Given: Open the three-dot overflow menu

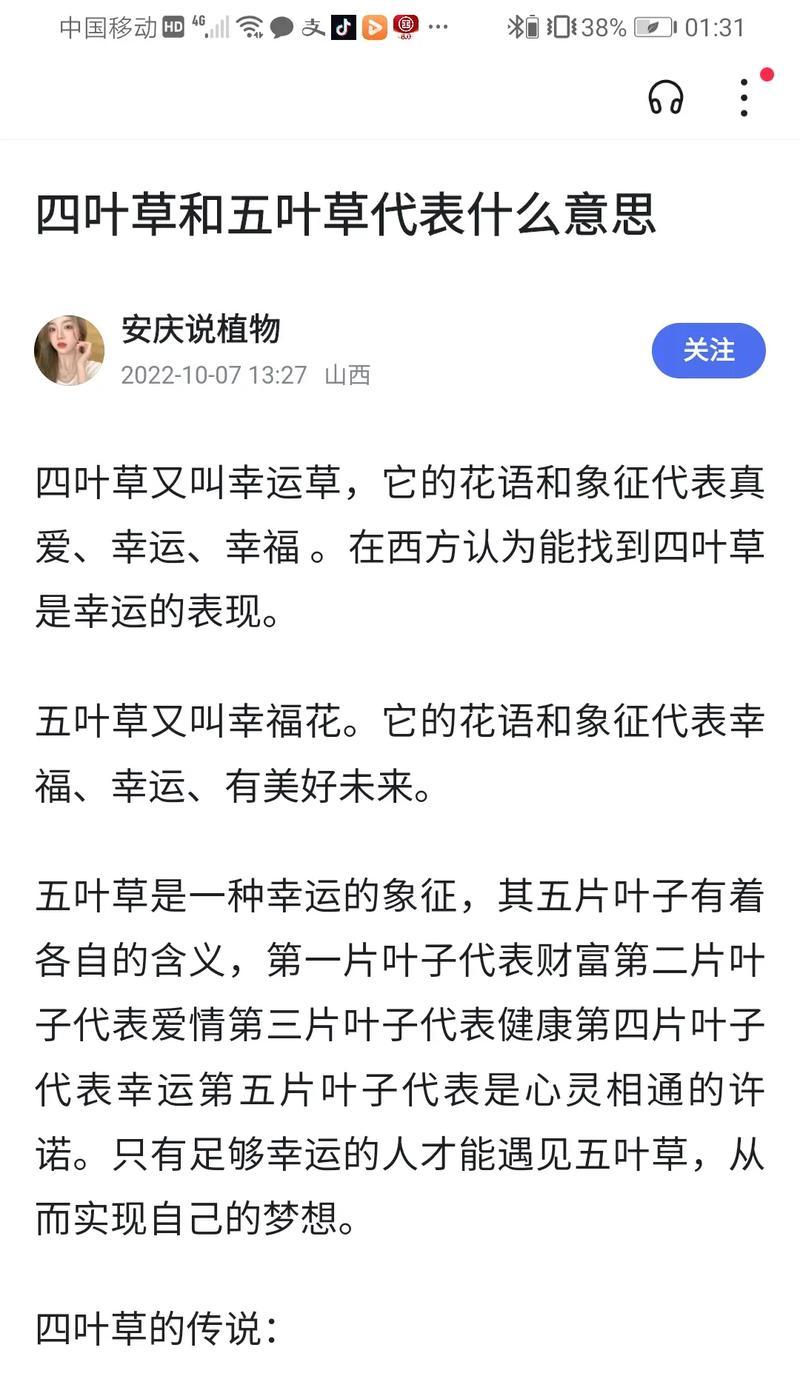Looking at the screenshot, I should pos(744,98).
